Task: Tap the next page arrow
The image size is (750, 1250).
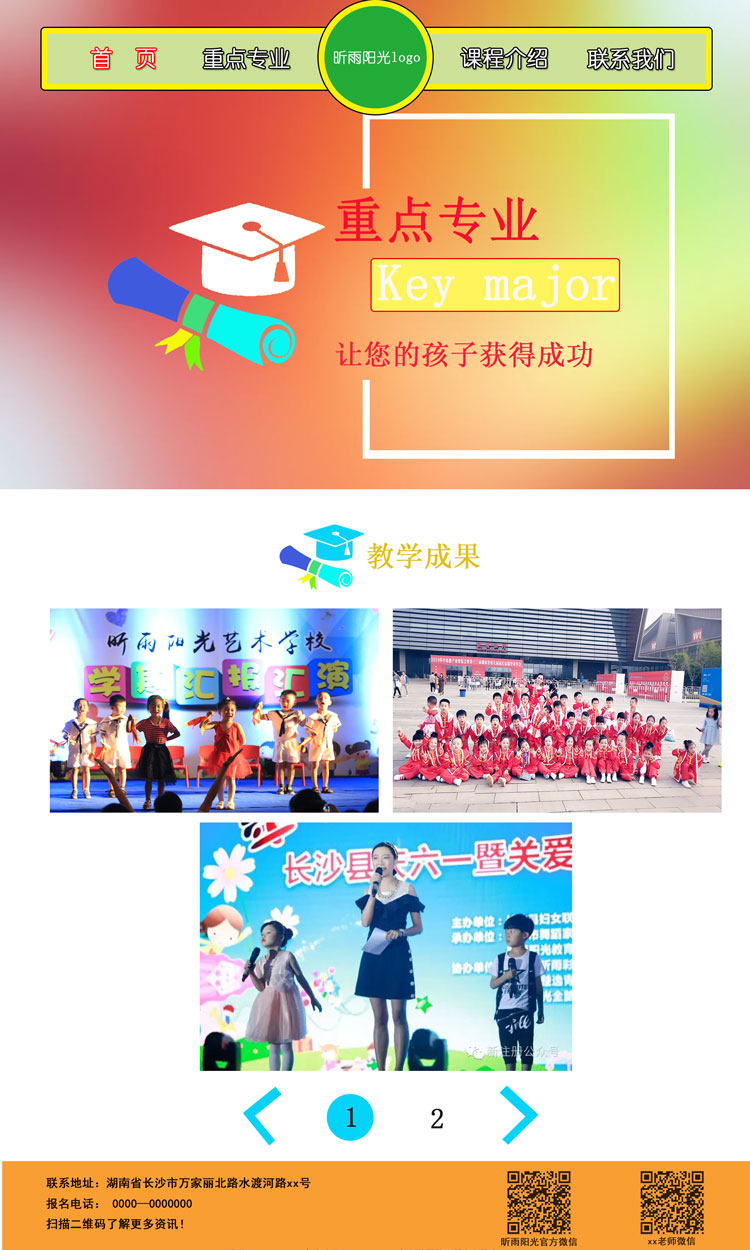Action: coord(519,1116)
